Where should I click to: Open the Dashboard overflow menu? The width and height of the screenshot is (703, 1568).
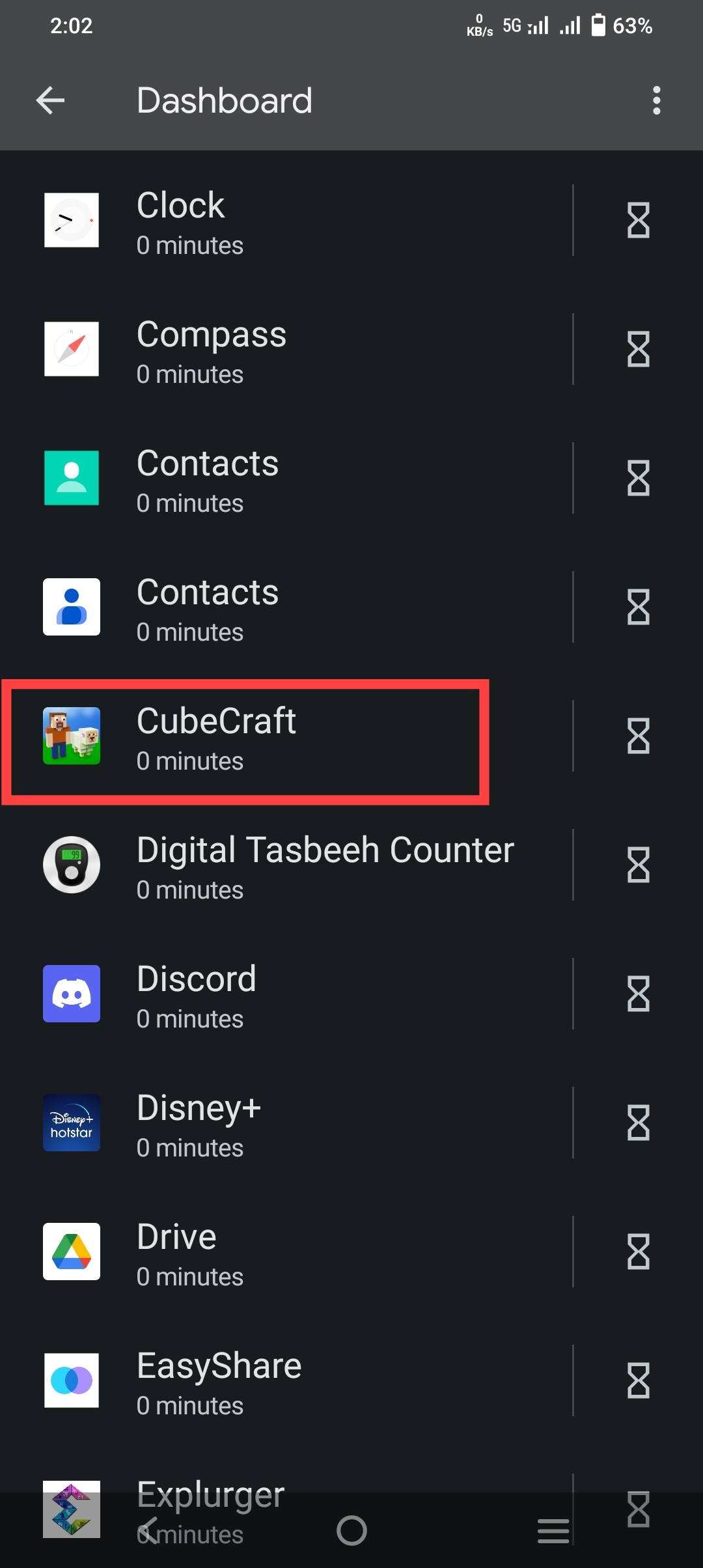coord(656,100)
